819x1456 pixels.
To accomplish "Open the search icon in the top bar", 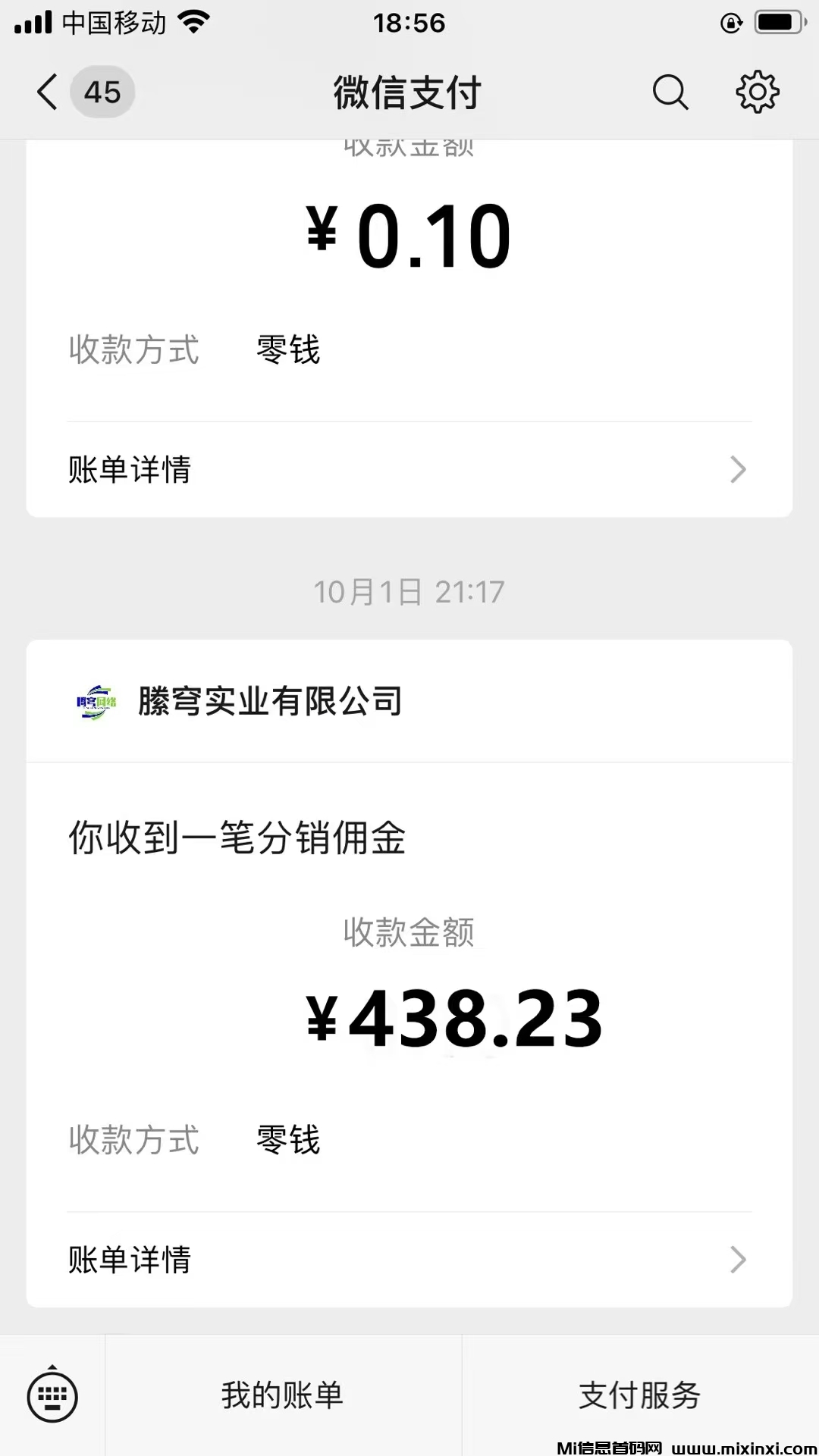I will click(x=670, y=92).
